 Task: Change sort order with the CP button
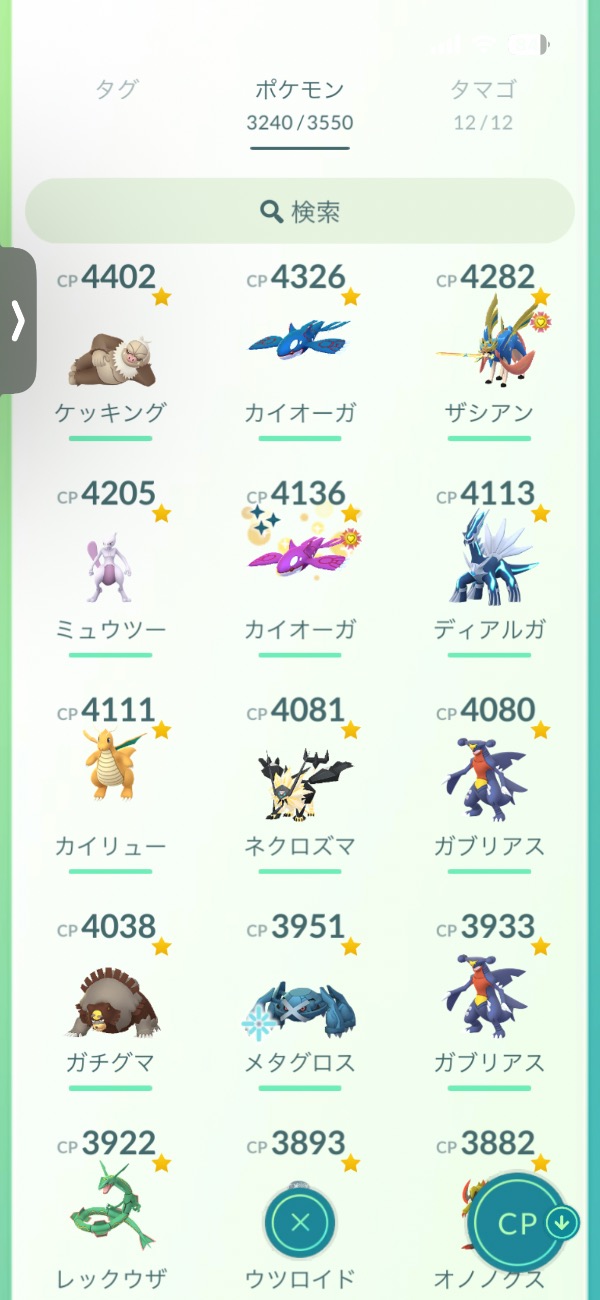click(x=522, y=1224)
